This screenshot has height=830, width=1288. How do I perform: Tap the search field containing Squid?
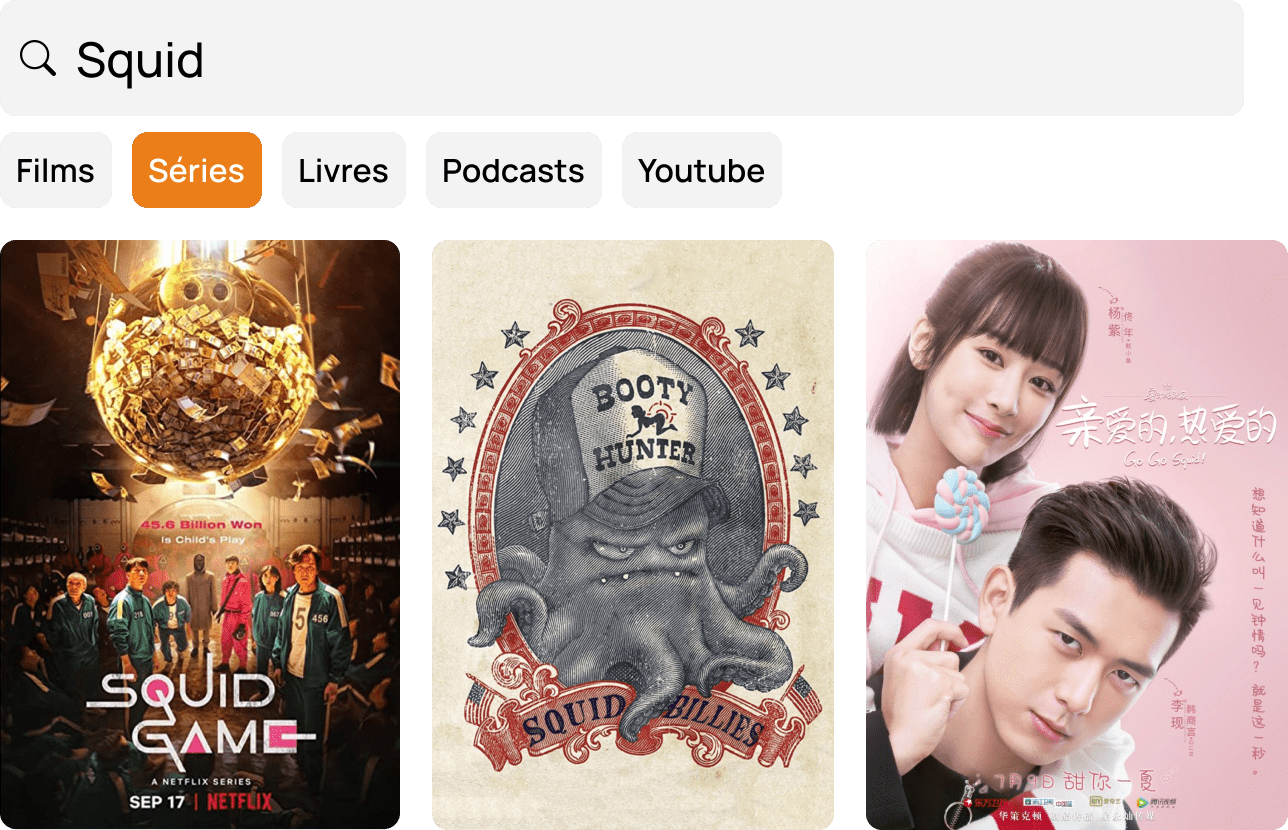click(620, 59)
